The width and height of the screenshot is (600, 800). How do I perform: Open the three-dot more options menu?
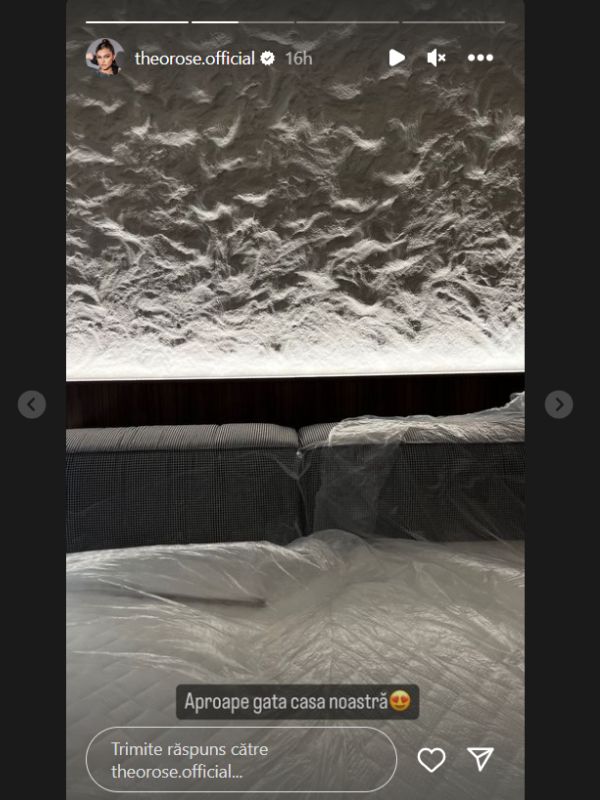click(480, 58)
